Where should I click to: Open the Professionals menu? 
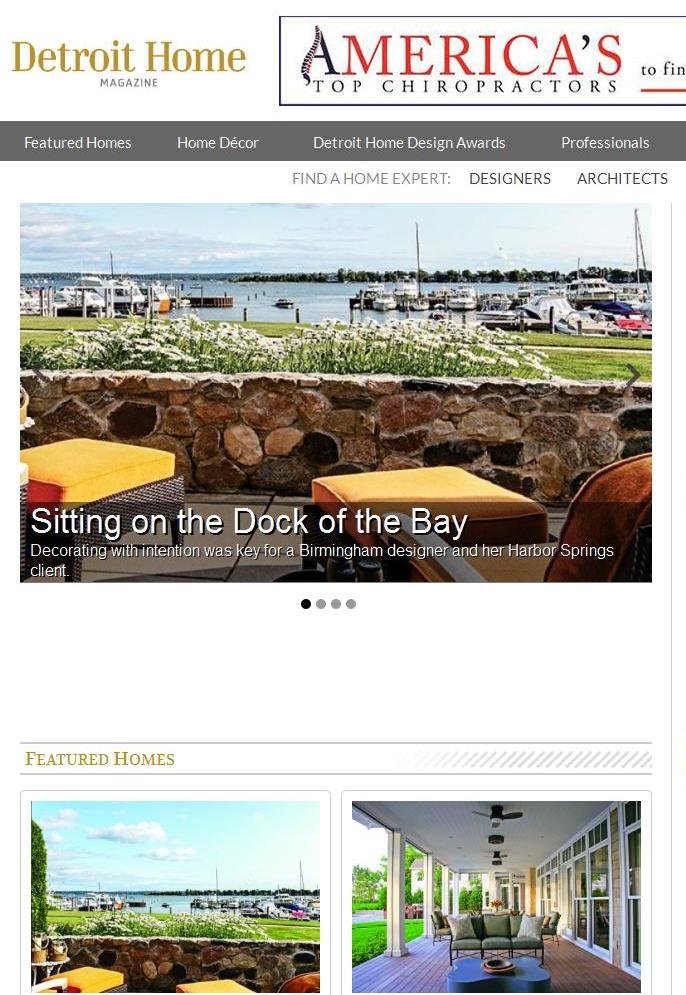click(x=605, y=142)
